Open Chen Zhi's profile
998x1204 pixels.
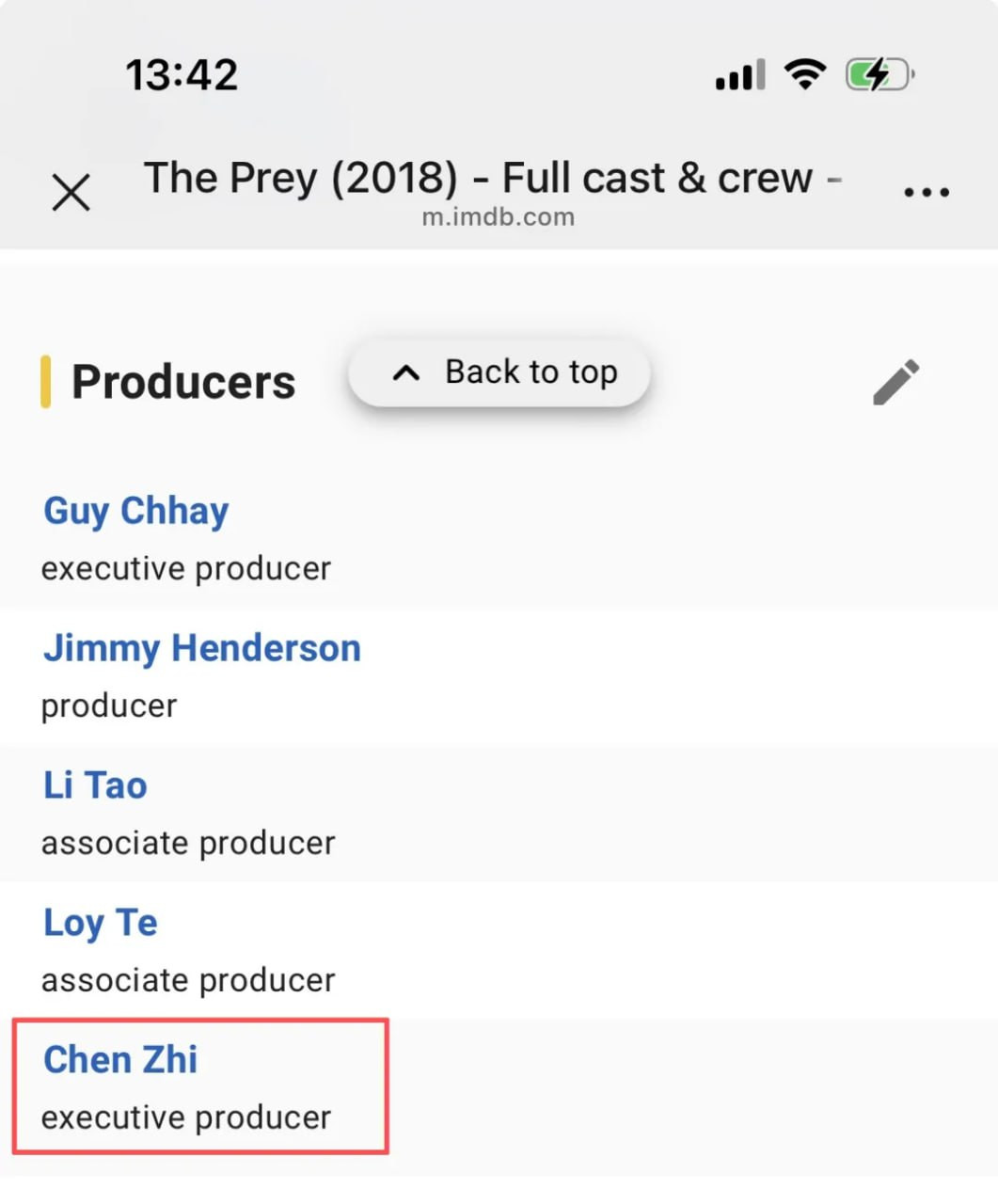tap(120, 1060)
